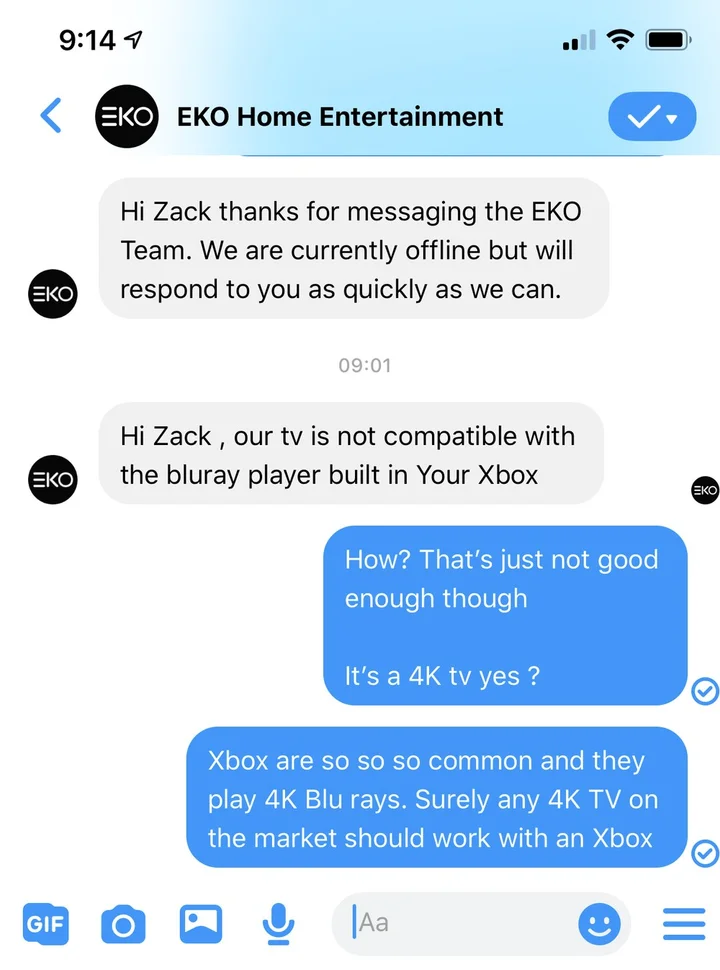
Task: Open EKO Home Entertainment page details
Action: [340, 117]
